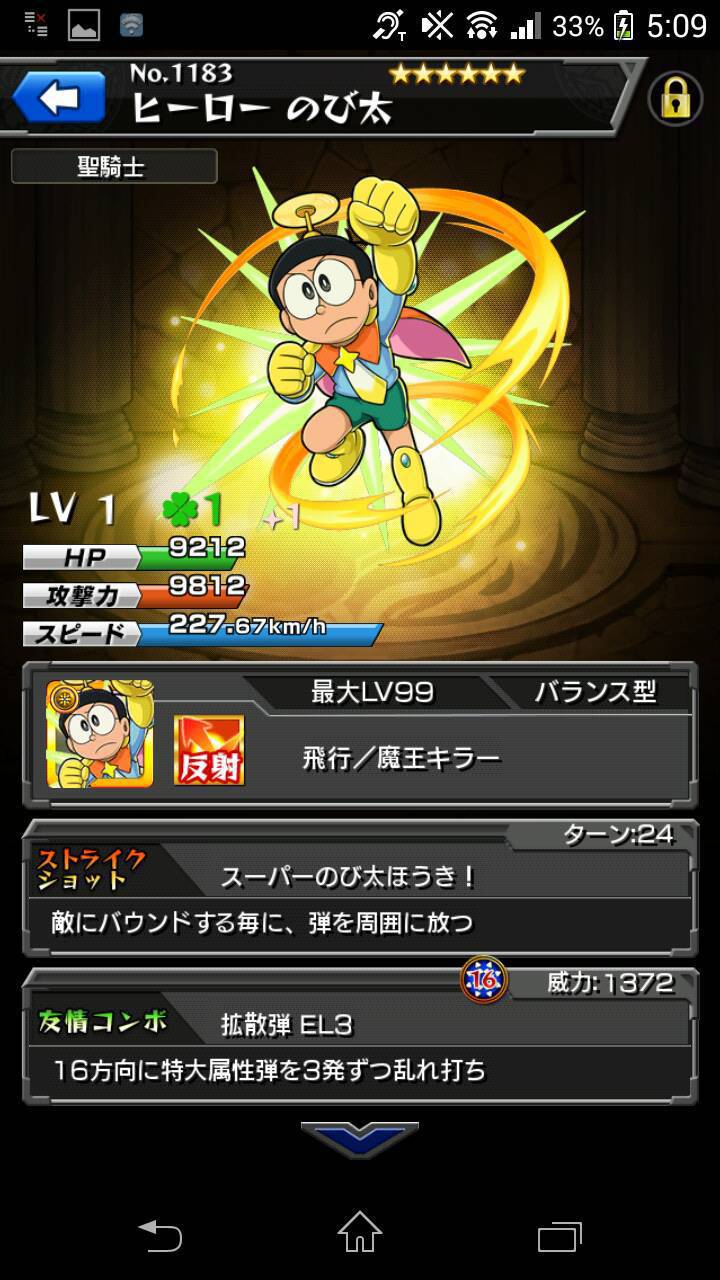This screenshot has width=720, height=1280.
Task: Tap the blue back arrow
Action: (x=58, y=99)
